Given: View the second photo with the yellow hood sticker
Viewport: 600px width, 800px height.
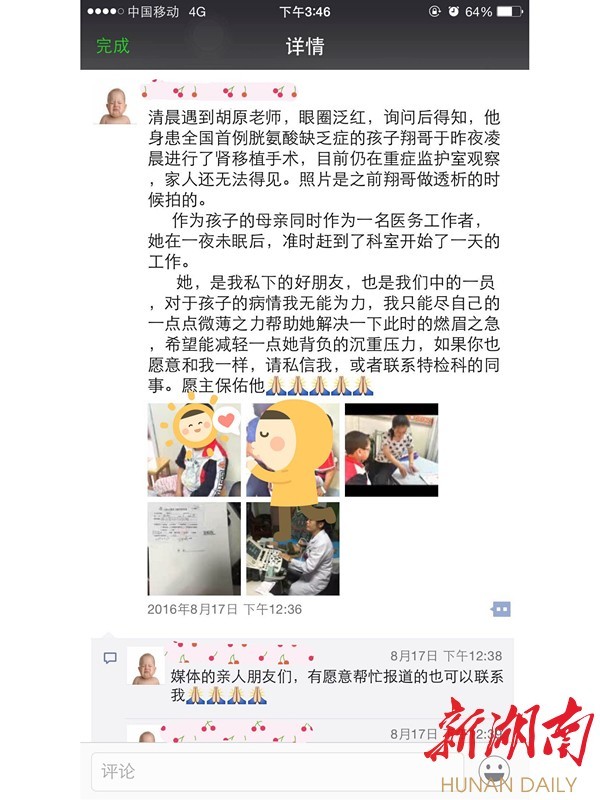Looking at the screenshot, I should pos(293,450).
